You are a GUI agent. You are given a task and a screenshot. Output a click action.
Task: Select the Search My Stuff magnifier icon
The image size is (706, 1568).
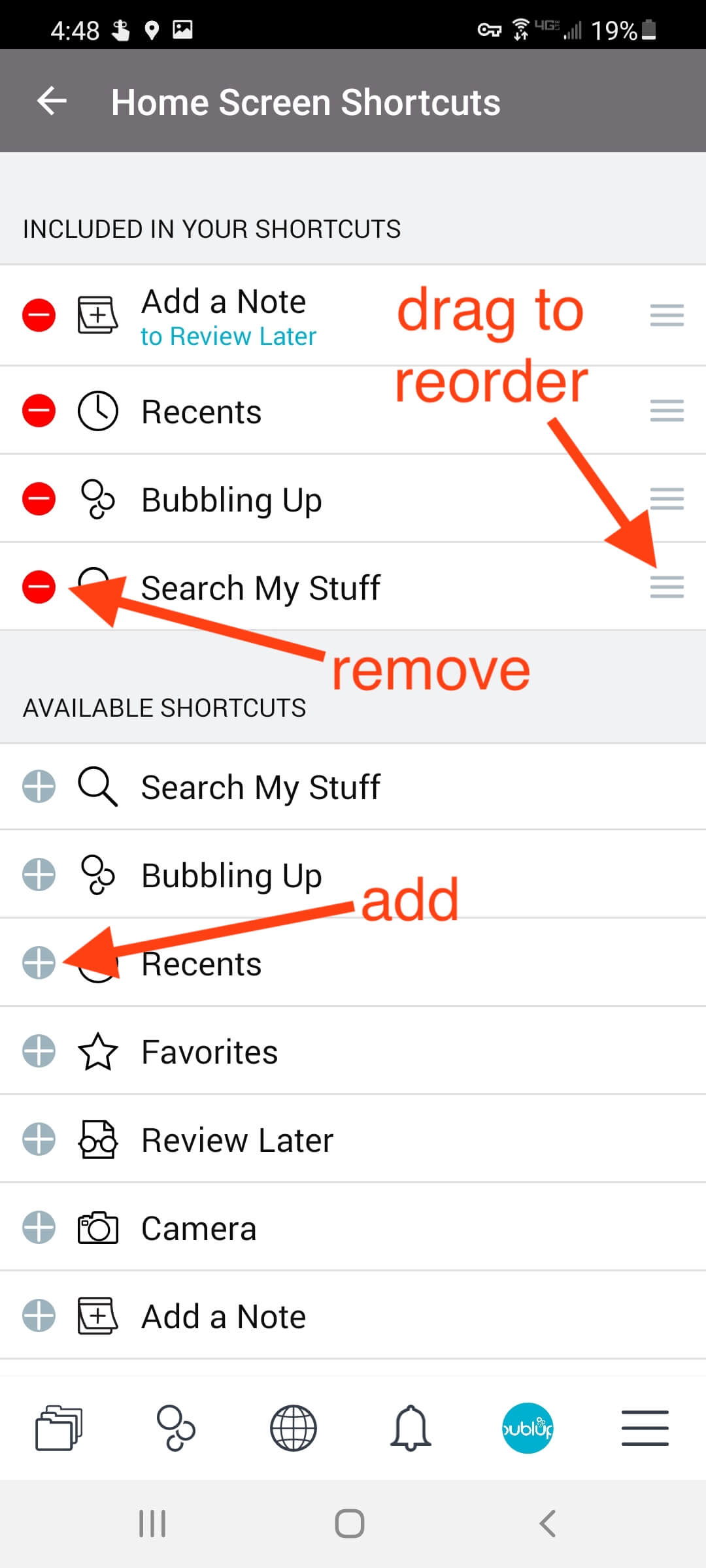click(97, 786)
